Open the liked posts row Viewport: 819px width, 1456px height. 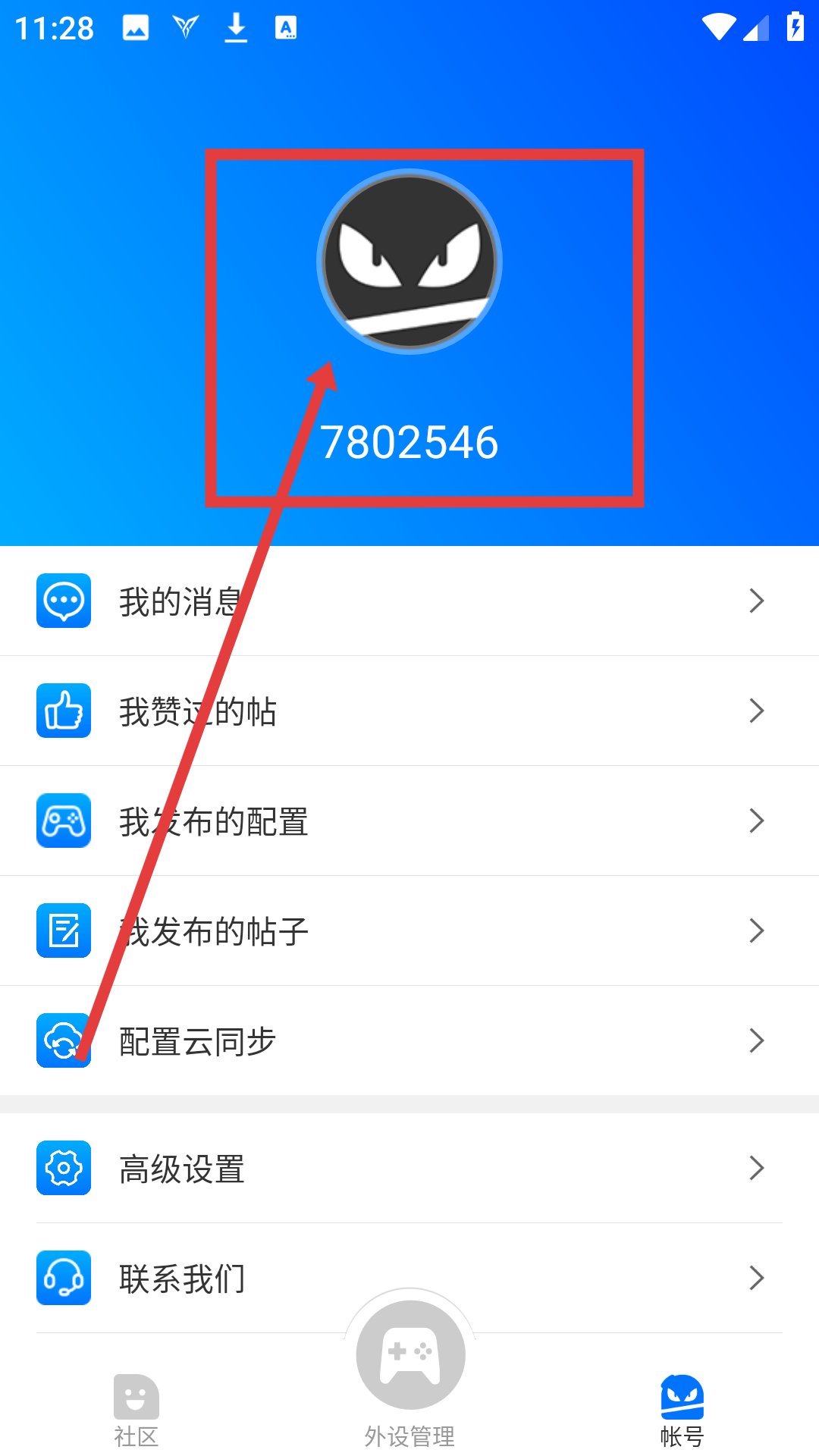click(x=409, y=711)
